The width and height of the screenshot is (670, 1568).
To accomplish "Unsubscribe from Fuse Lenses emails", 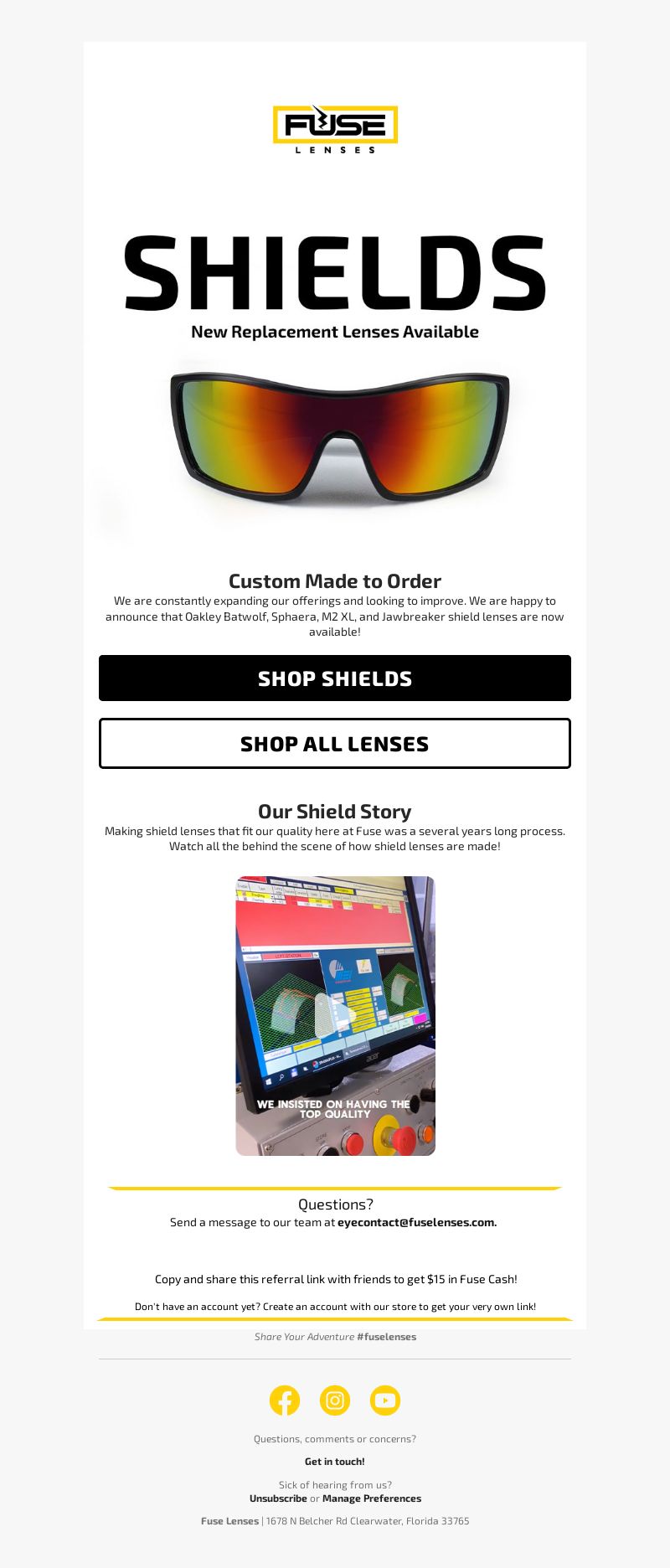I will pyautogui.click(x=278, y=1498).
